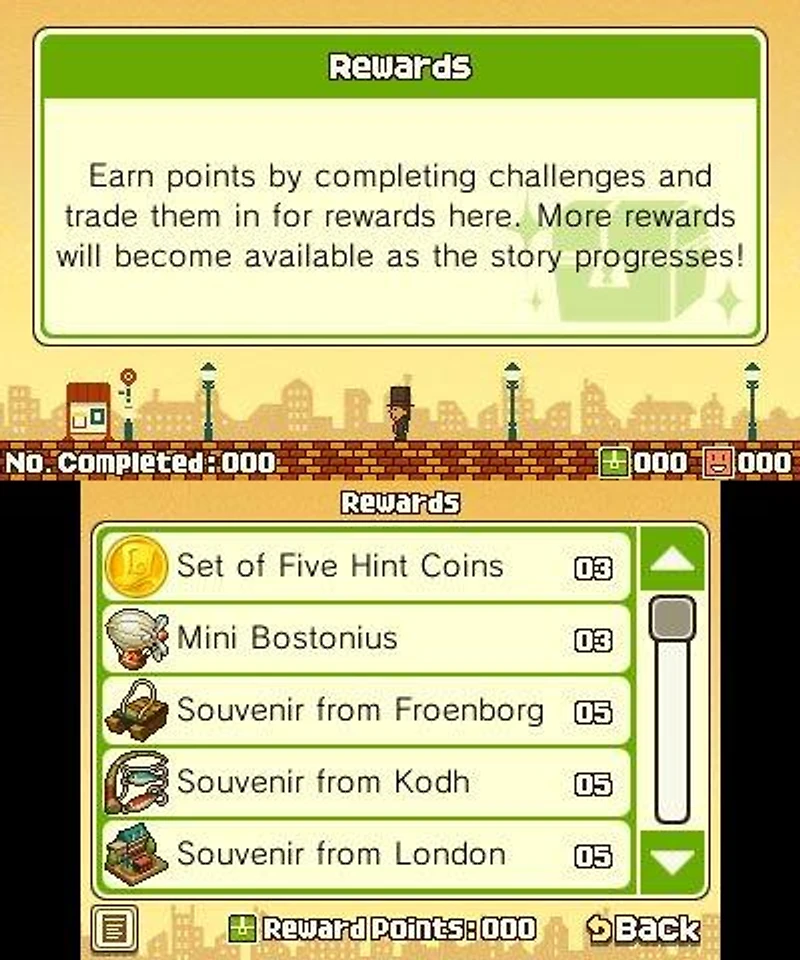Pick the Souvenir from Kodh reward

[x=366, y=783]
